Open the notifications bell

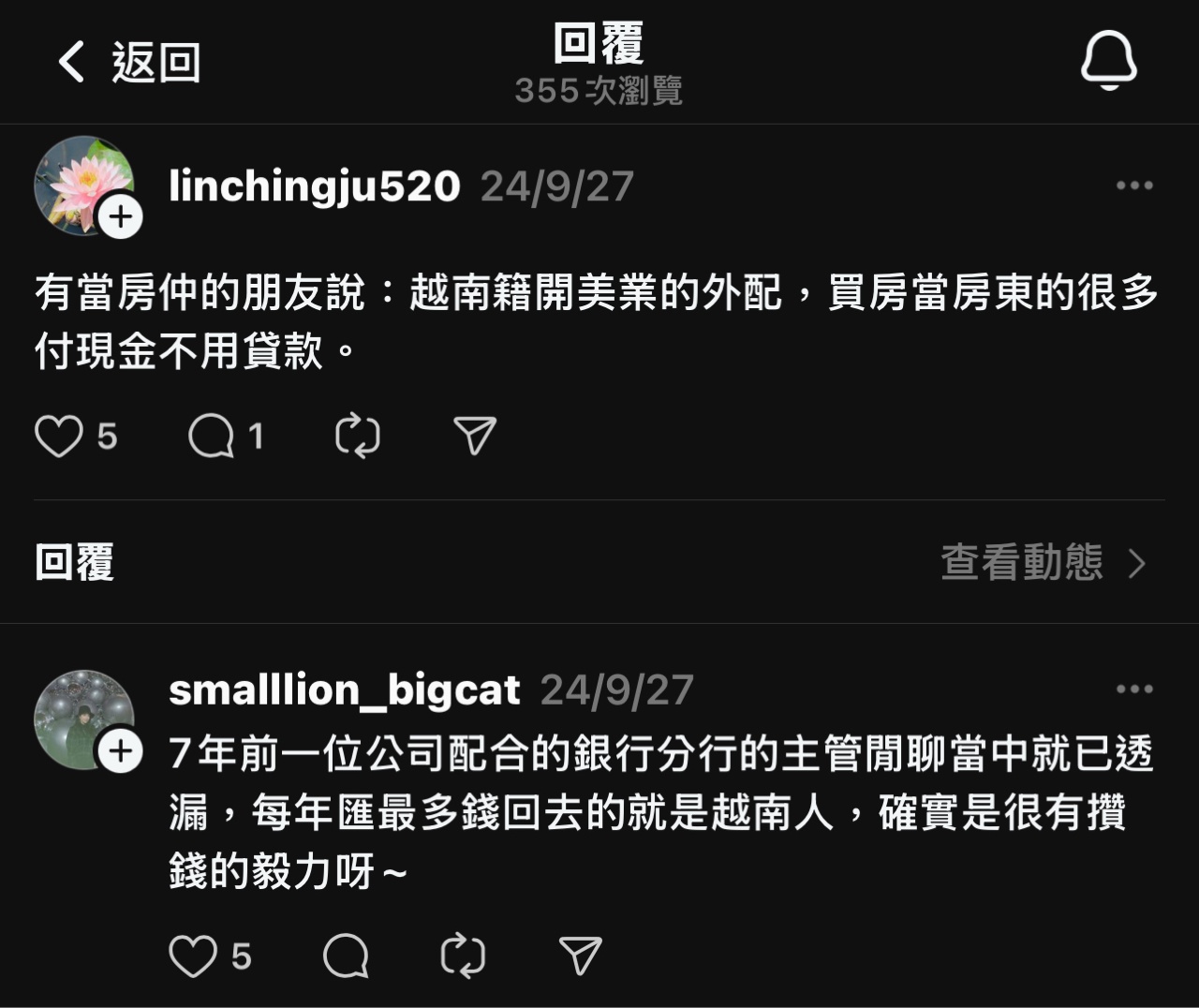(x=1108, y=61)
